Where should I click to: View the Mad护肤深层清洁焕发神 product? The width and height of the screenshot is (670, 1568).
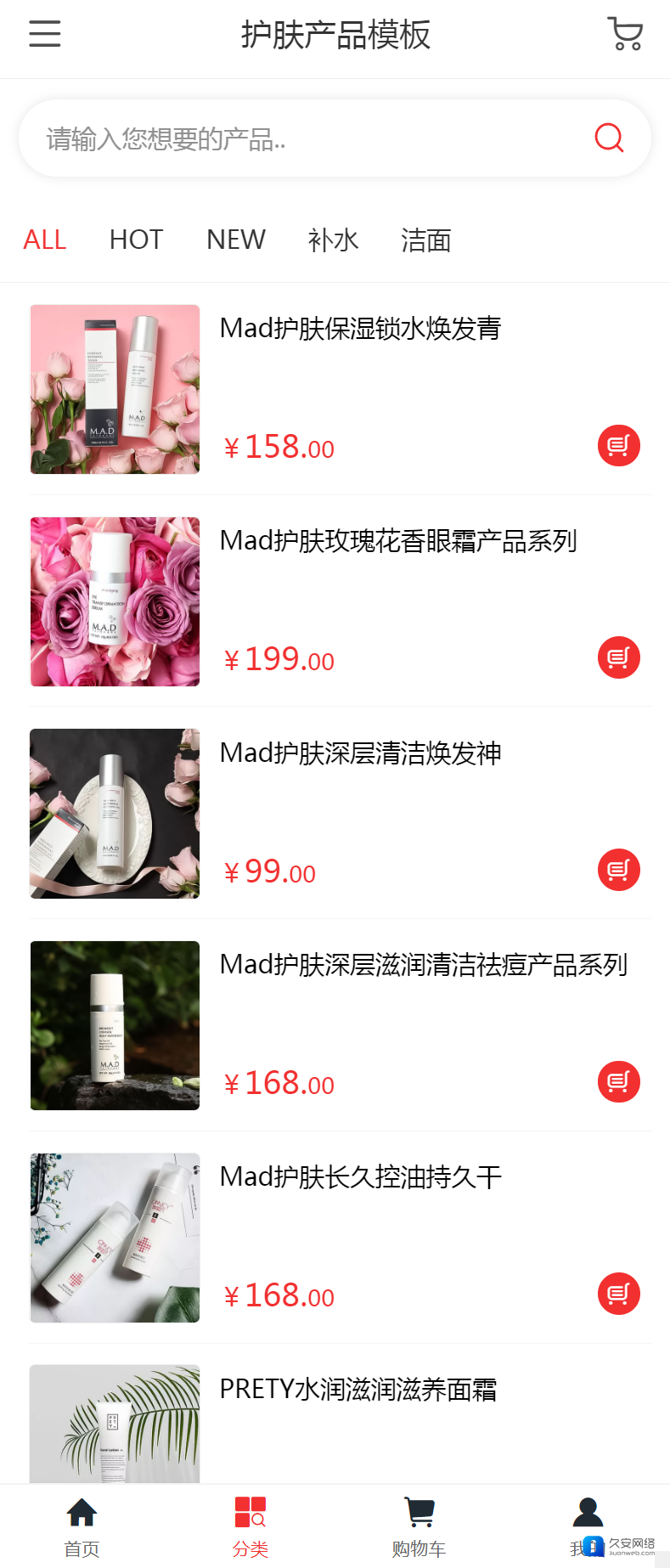(360, 753)
